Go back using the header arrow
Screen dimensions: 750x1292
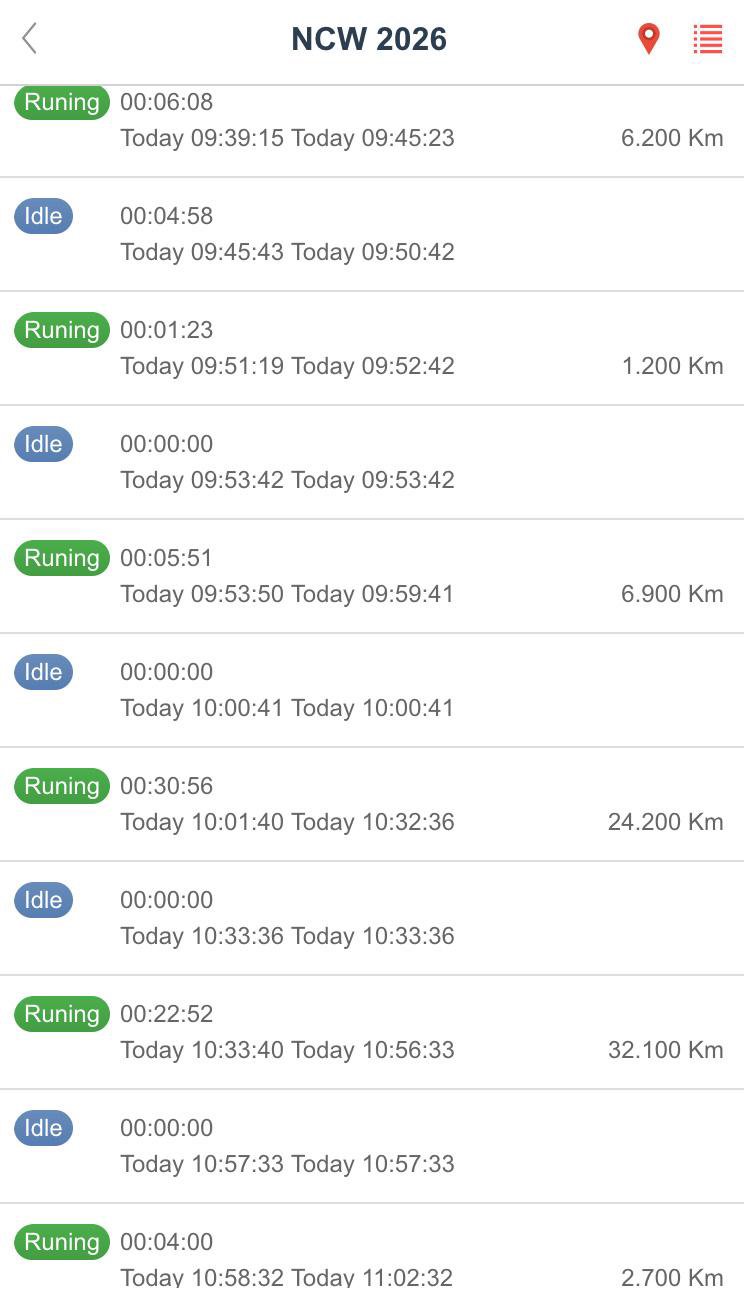[30, 39]
